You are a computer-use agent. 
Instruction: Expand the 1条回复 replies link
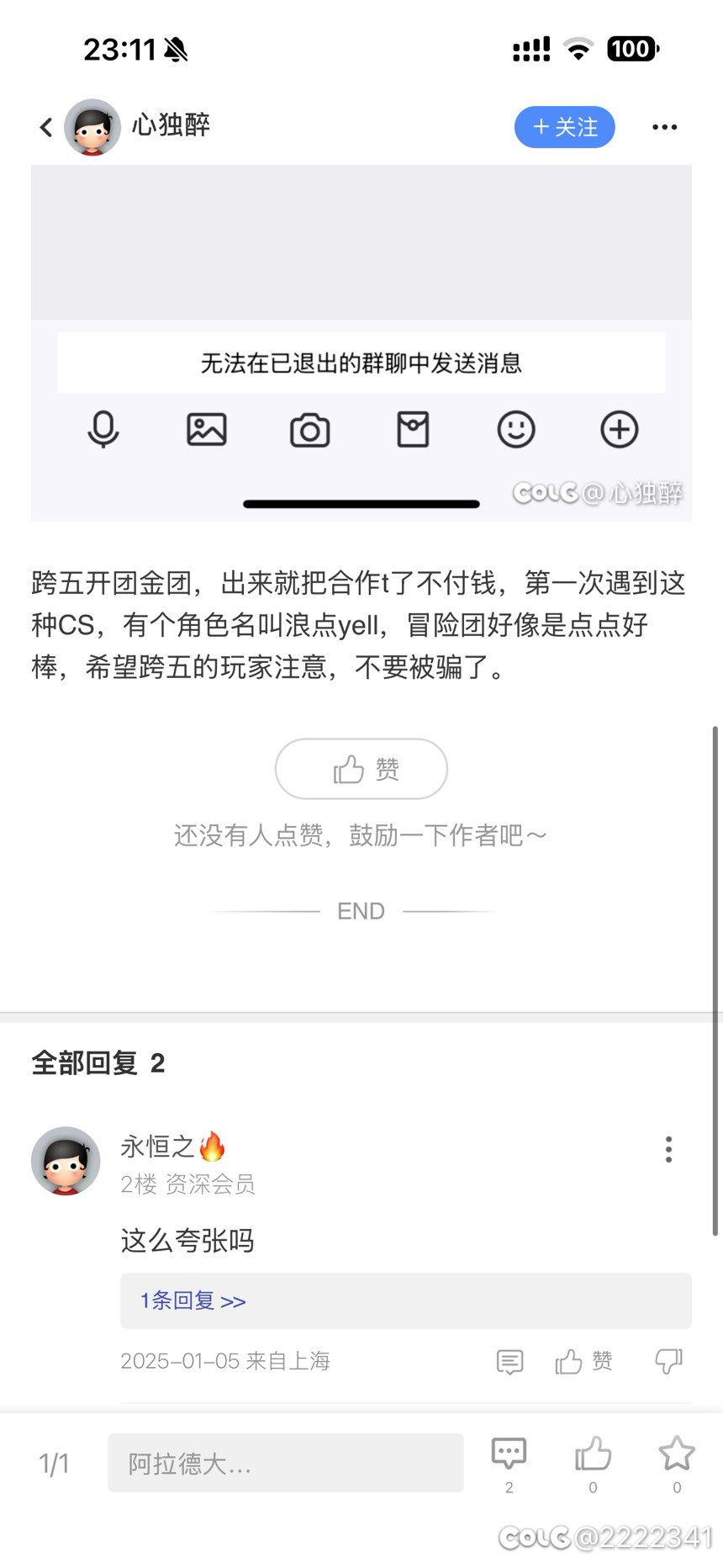pyautogui.click(x=193, y=1300)
